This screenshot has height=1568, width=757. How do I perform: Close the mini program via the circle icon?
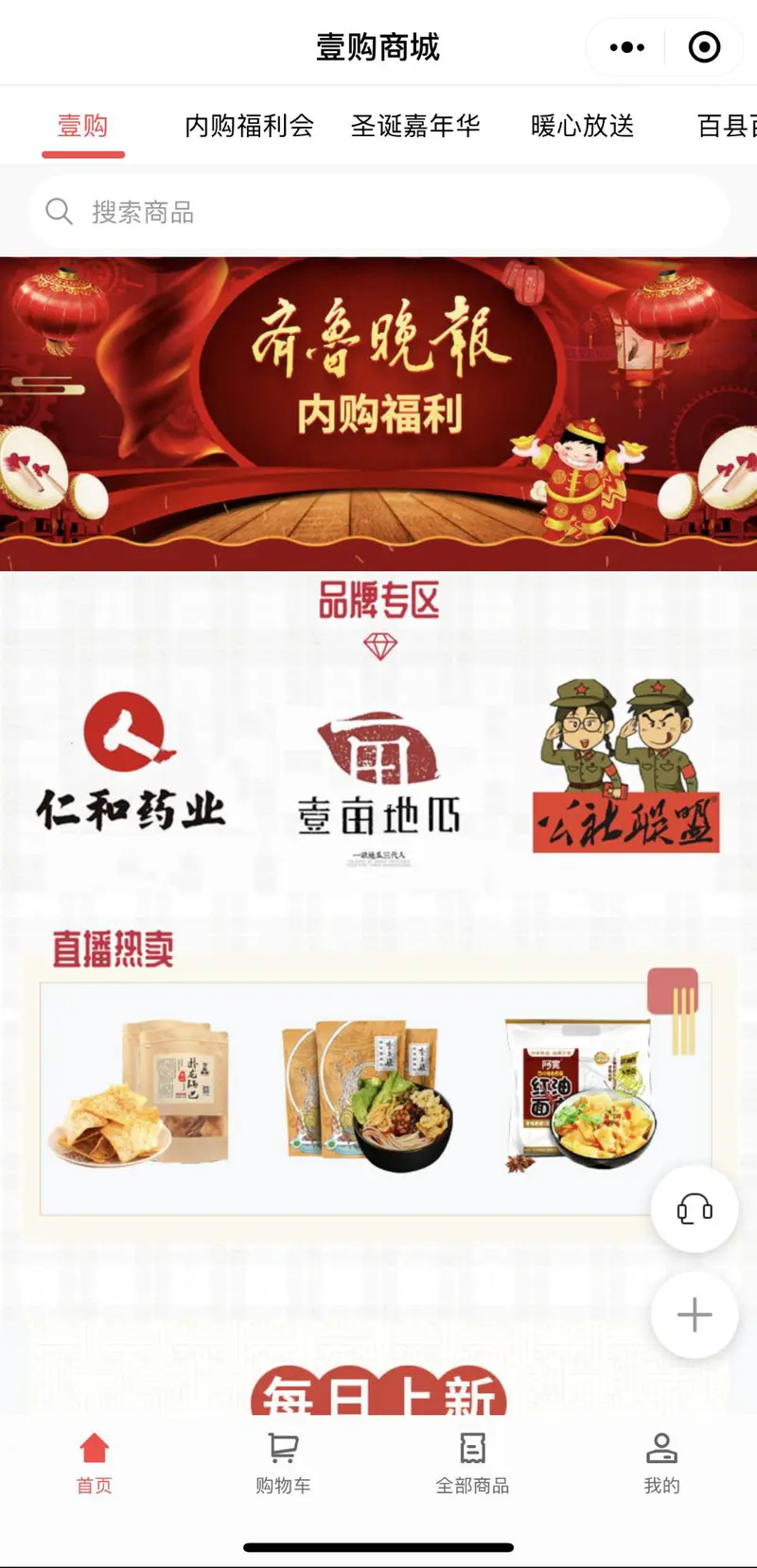(x=704, y=47)
